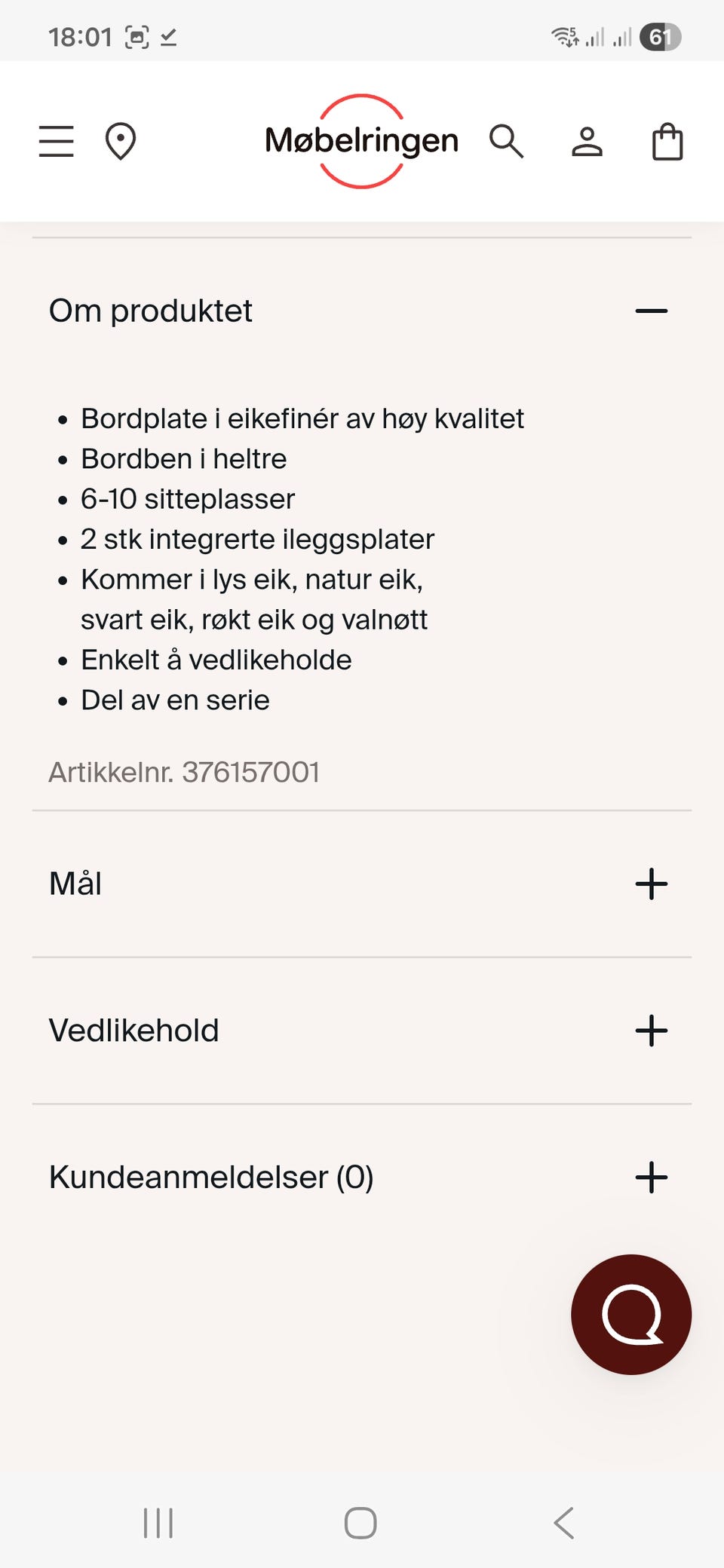Screen dimensions: 724x1568
Task: Tap the Kundeanmeldelser (0) label
Action: [x=211, y=1177]
